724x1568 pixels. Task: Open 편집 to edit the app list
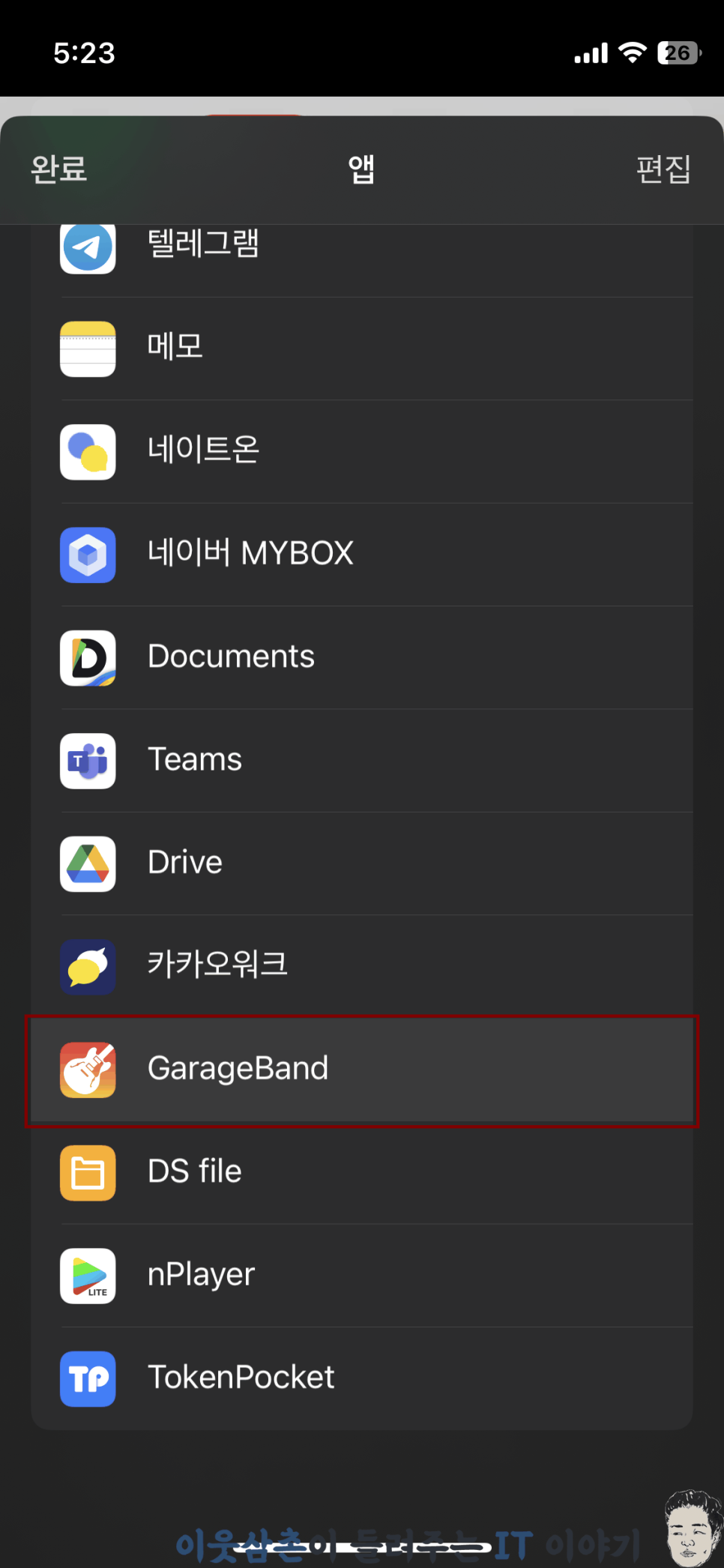663,169
